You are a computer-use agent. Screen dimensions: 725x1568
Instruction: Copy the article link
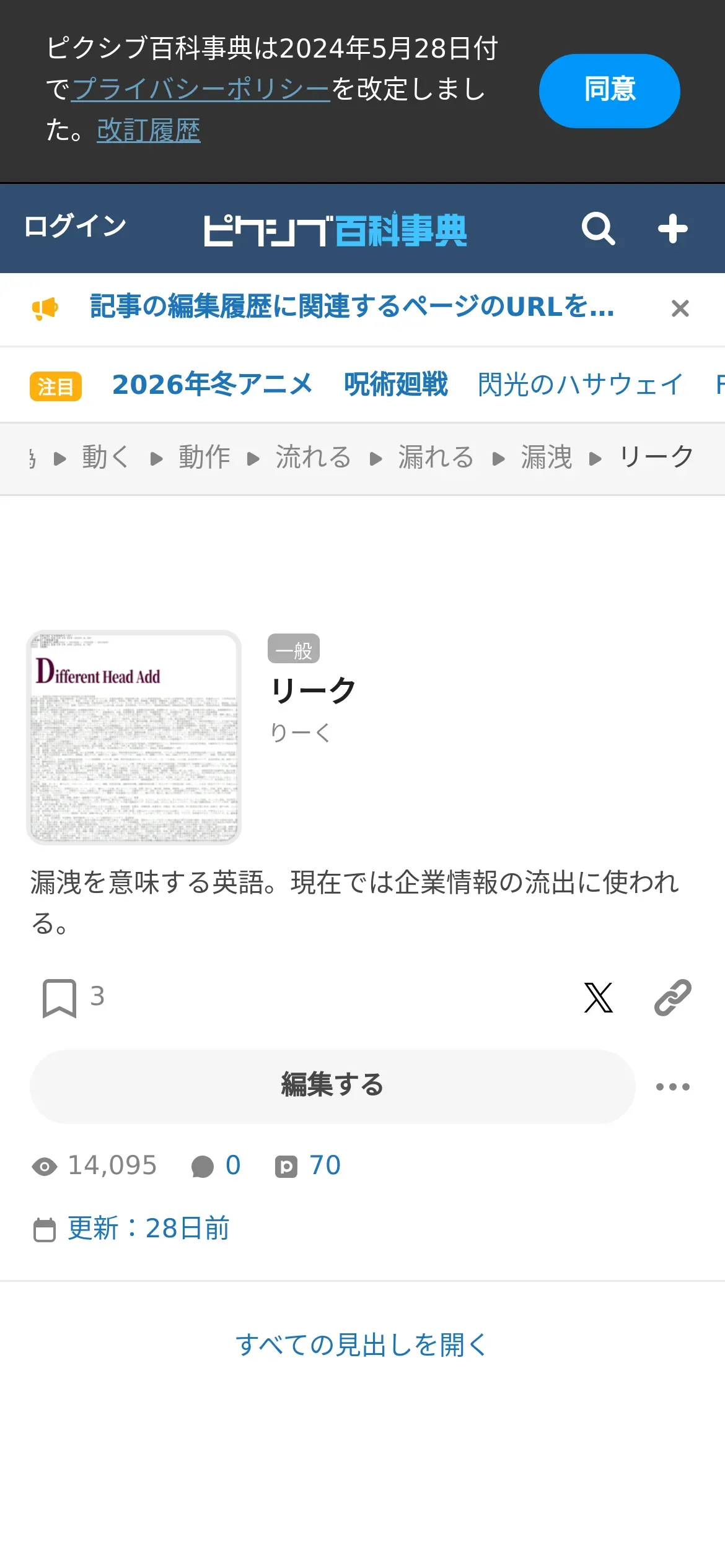pos(672,998)
